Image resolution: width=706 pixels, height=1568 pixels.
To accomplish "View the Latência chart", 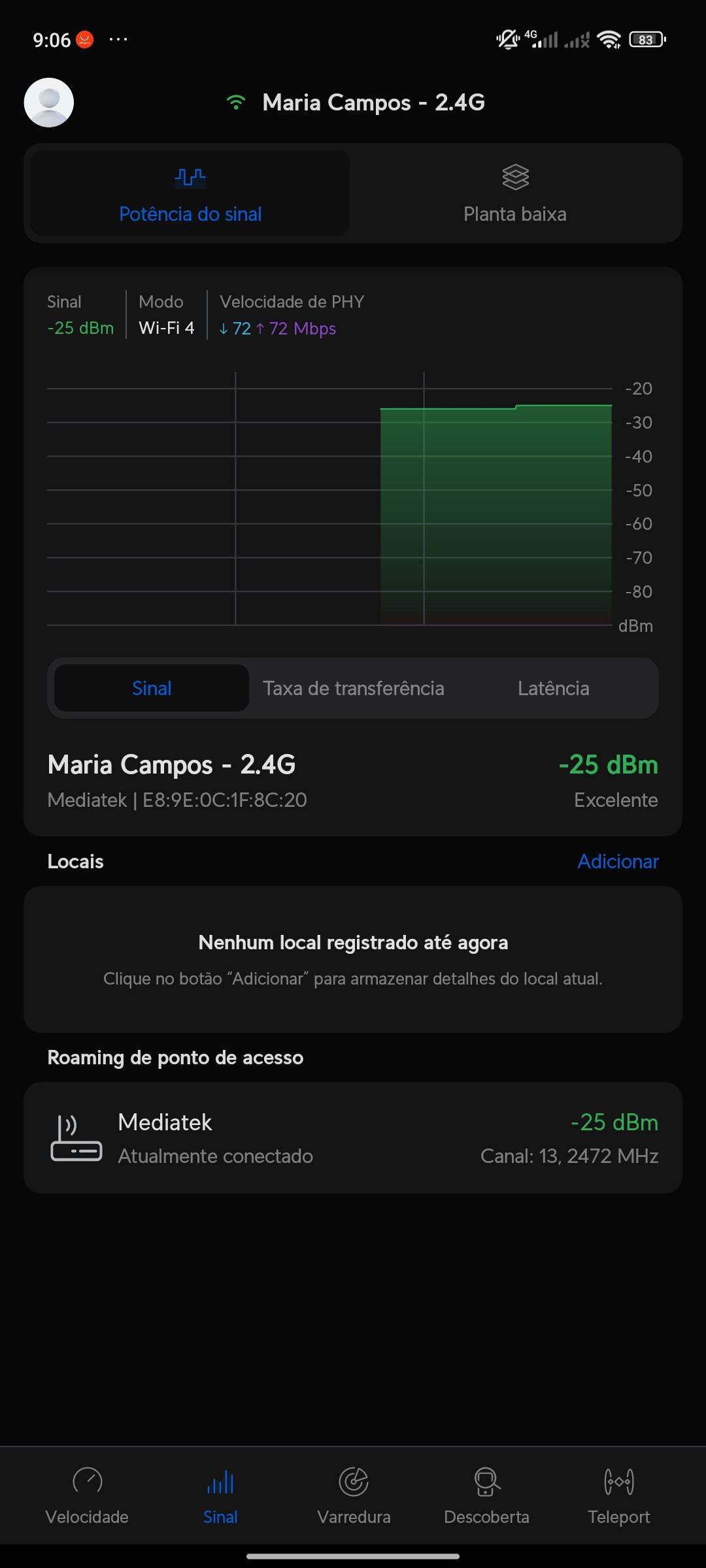I will 553,688.
